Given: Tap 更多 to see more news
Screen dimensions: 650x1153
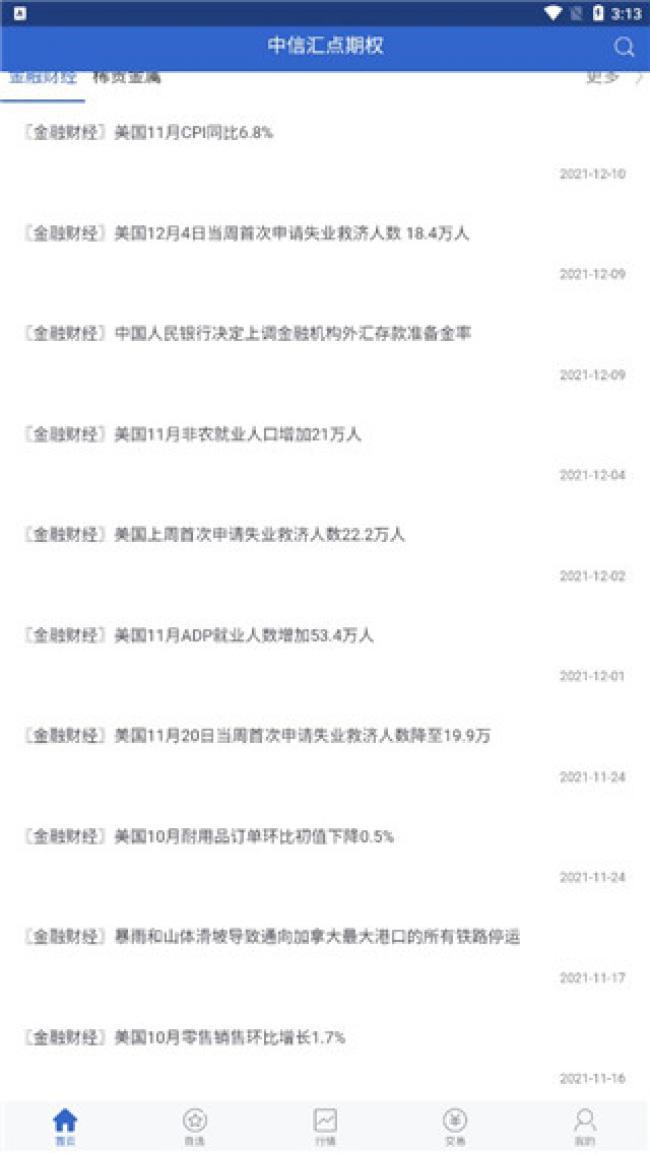Looking at the screenshot, I should pos(602,78).
